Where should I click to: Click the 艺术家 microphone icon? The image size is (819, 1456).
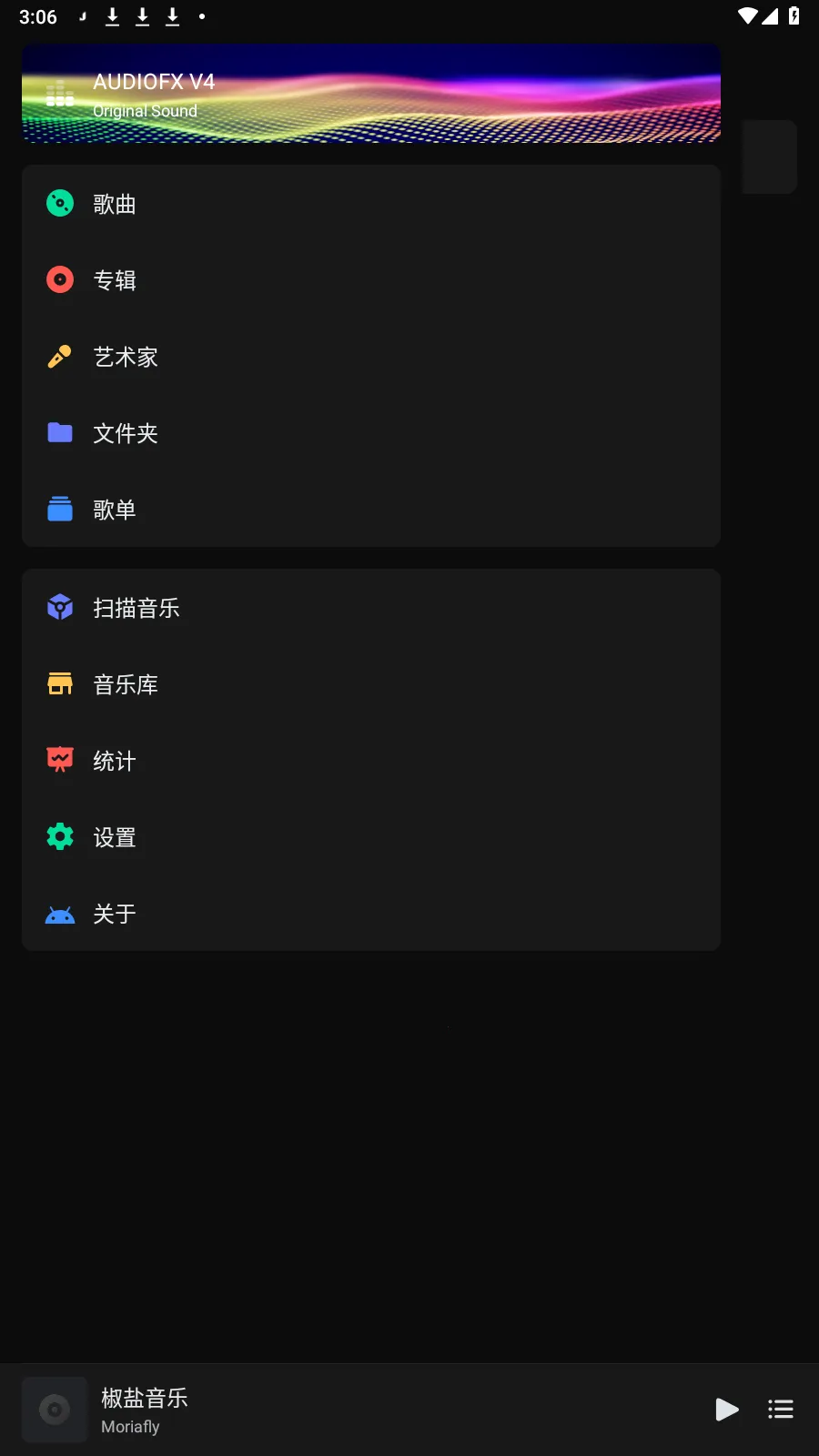pos(59,356)
